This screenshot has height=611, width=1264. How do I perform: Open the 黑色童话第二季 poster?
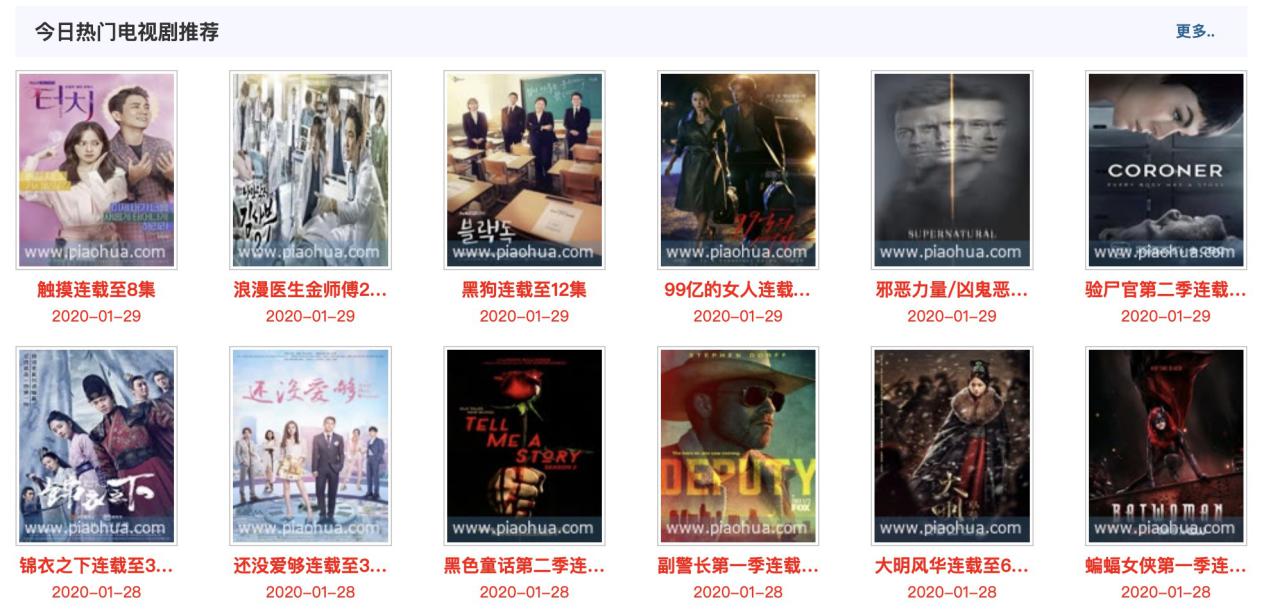click(524, 446)
